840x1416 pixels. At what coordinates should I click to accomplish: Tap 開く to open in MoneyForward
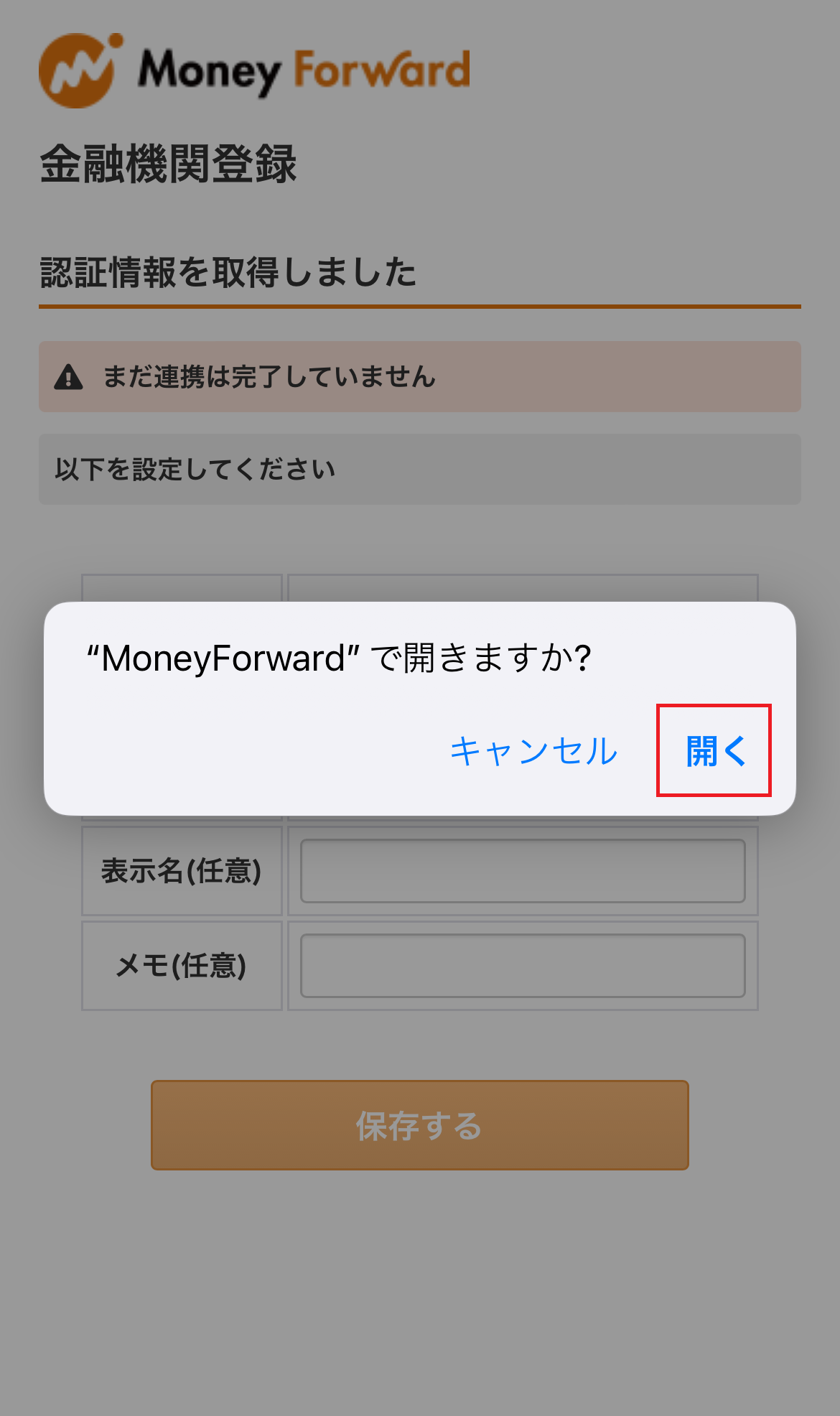tap(715, 751)
